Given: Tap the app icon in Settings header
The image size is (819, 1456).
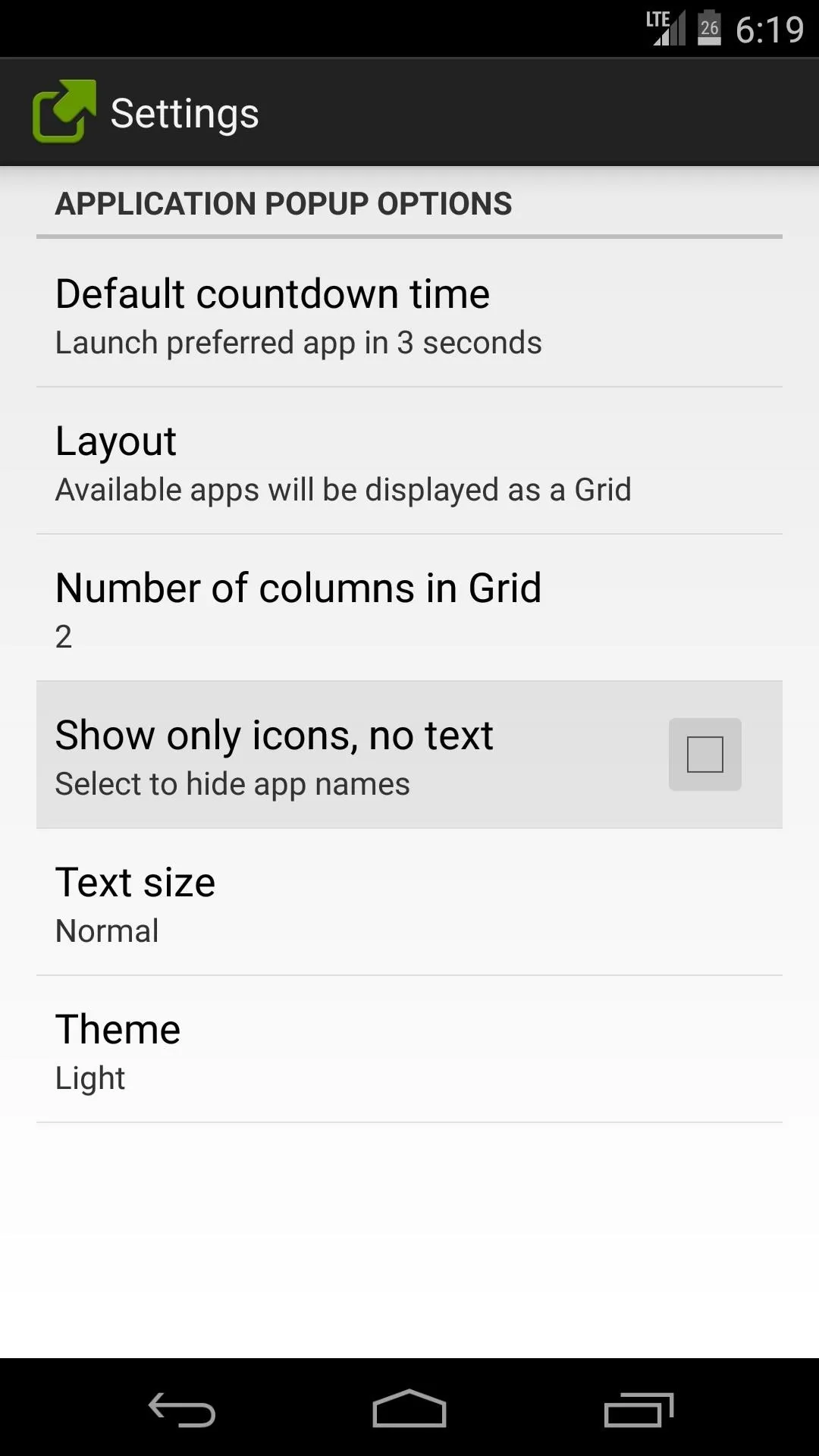Looking at the screenshot, I should [x=64, y=112].
